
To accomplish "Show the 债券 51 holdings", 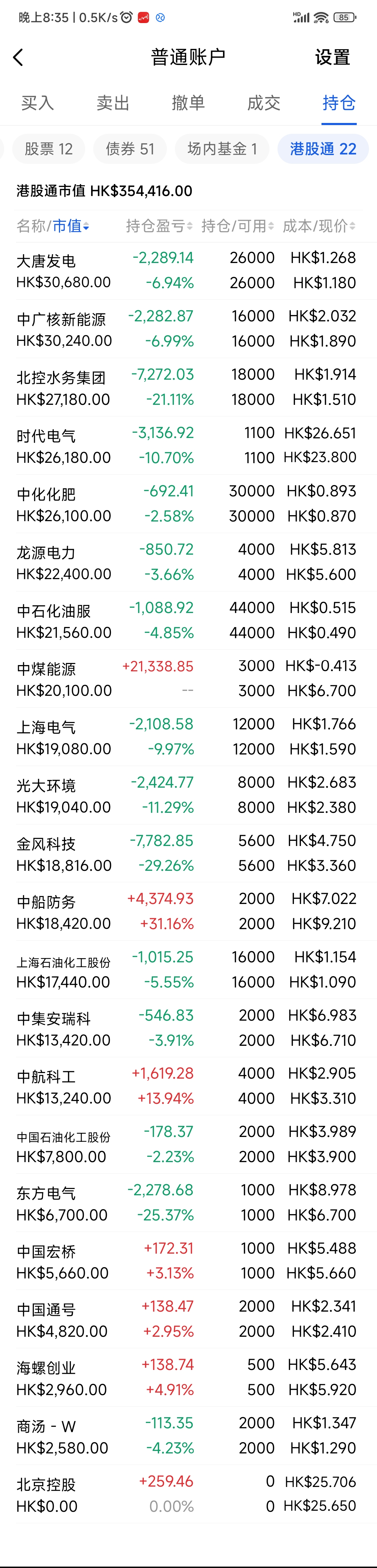I will pos(130,149).
